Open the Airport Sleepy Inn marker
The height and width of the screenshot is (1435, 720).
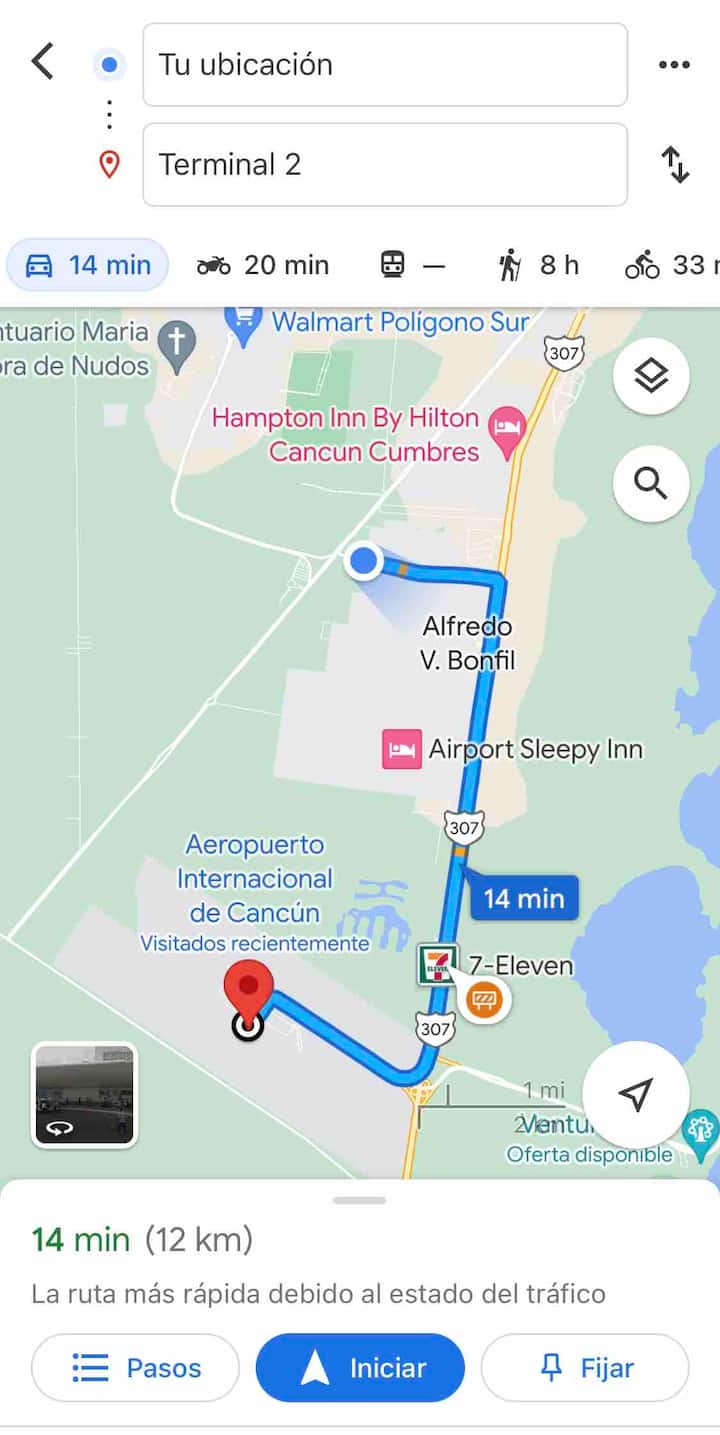[401, 750]
